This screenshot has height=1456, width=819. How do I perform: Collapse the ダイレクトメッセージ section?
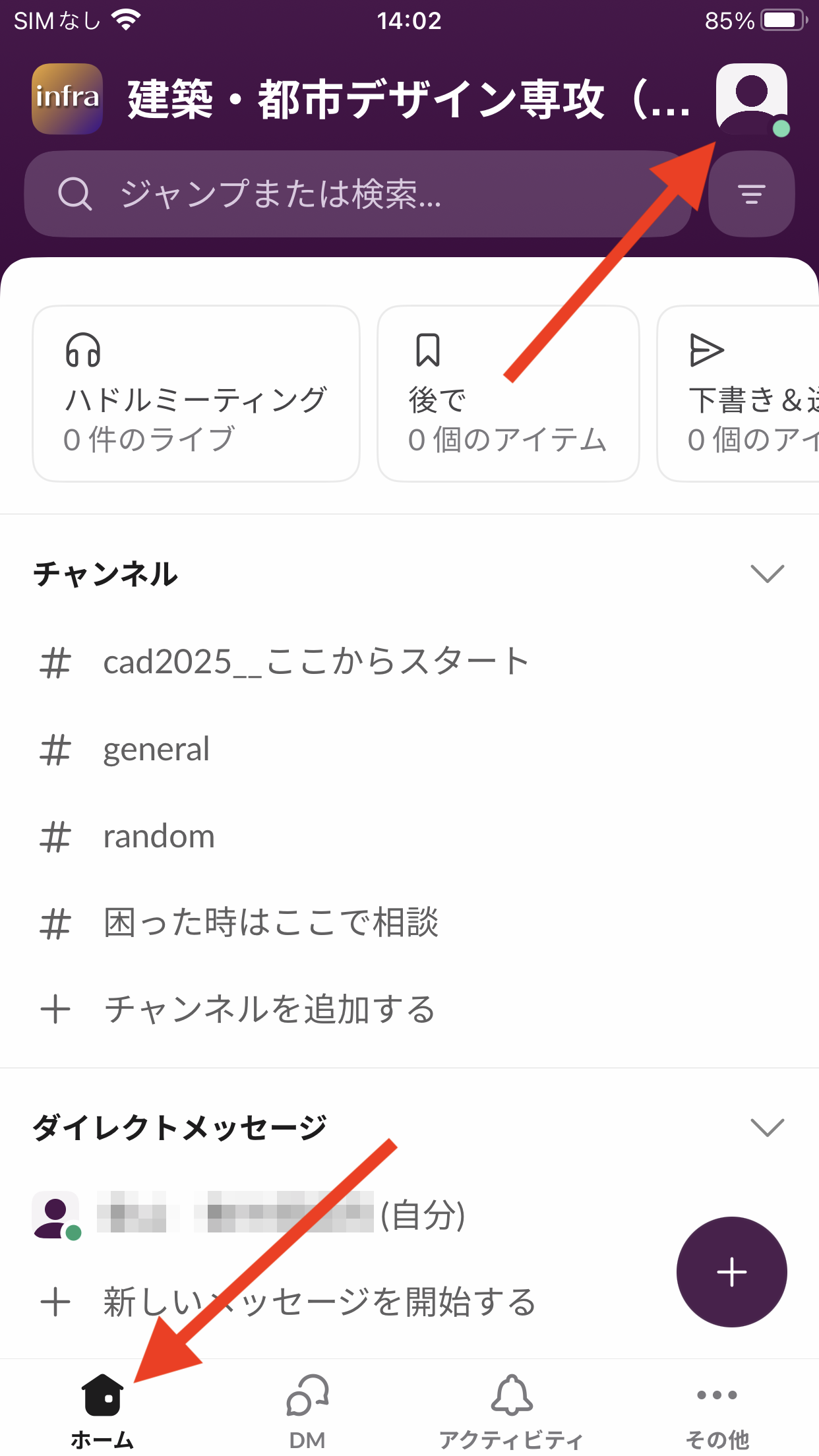point(767,1128)
